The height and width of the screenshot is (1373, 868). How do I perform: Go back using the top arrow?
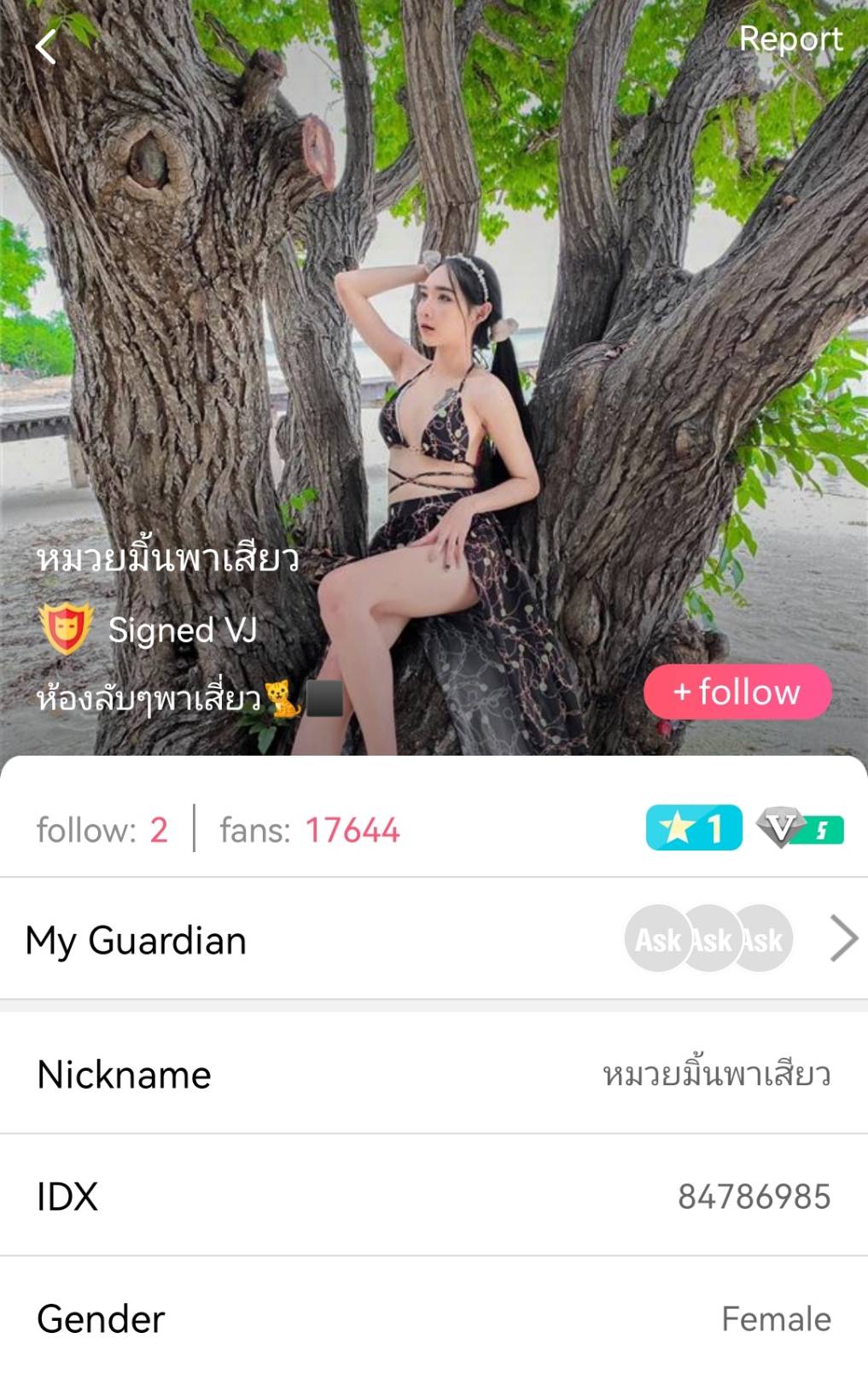[x=46, y=47]
